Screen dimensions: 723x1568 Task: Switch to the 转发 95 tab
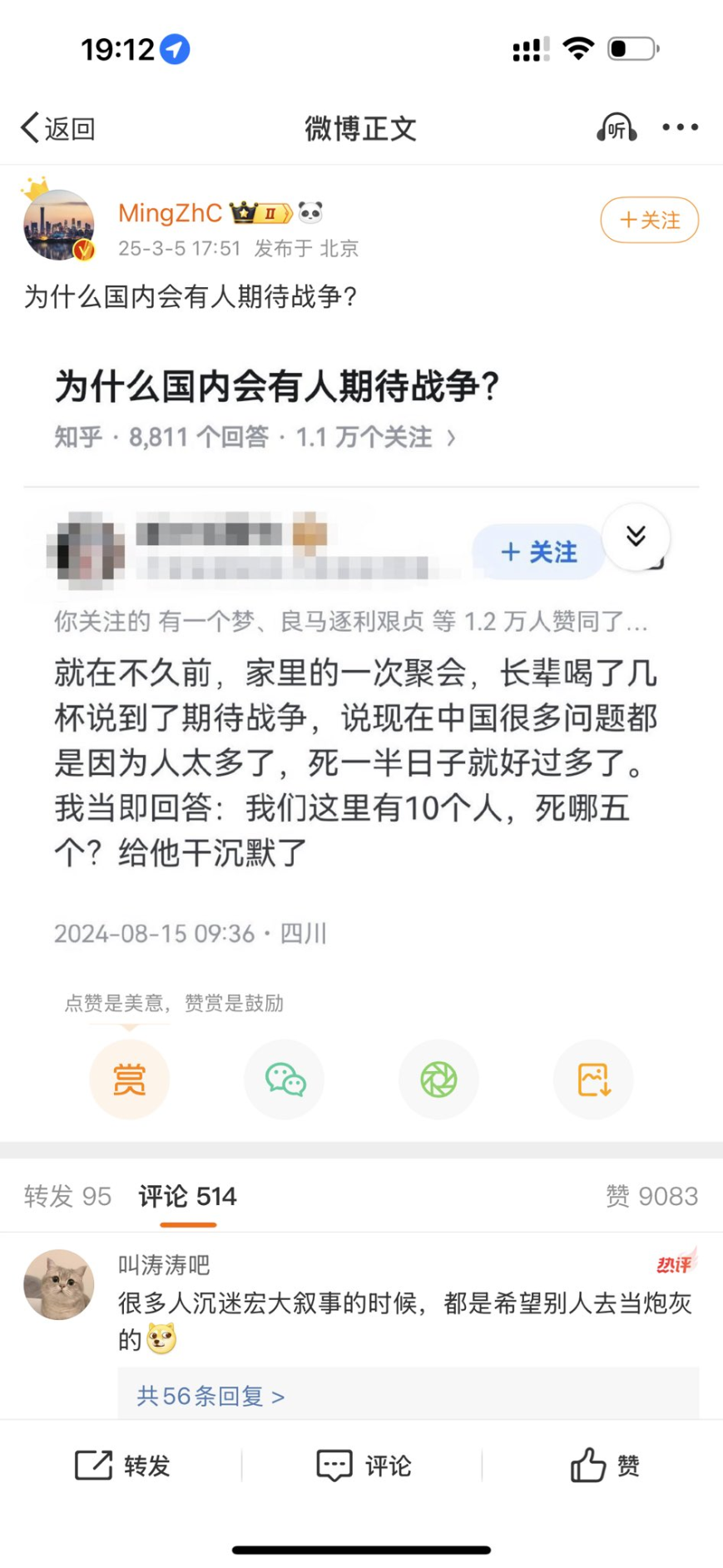tap(67, 1196)
